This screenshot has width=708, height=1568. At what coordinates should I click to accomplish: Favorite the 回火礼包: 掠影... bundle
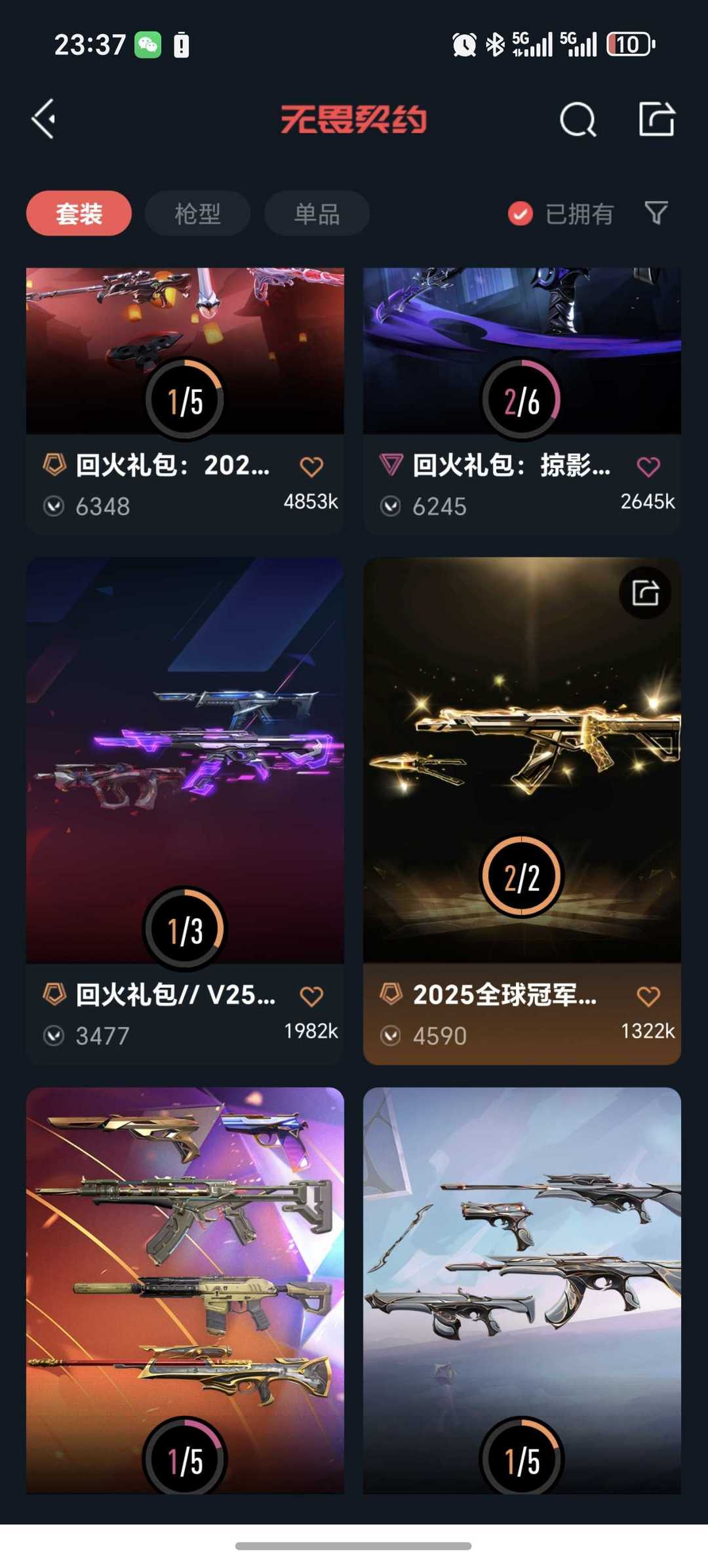point(648,467)
